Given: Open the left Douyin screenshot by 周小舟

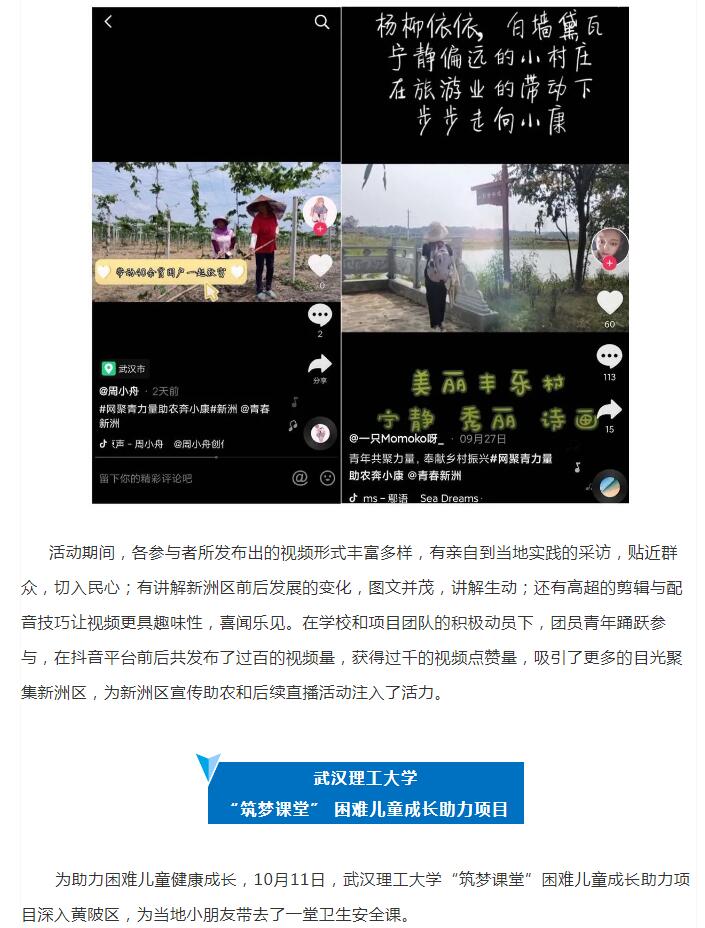Looking at the screenshot, I should (x=216, y=255).
